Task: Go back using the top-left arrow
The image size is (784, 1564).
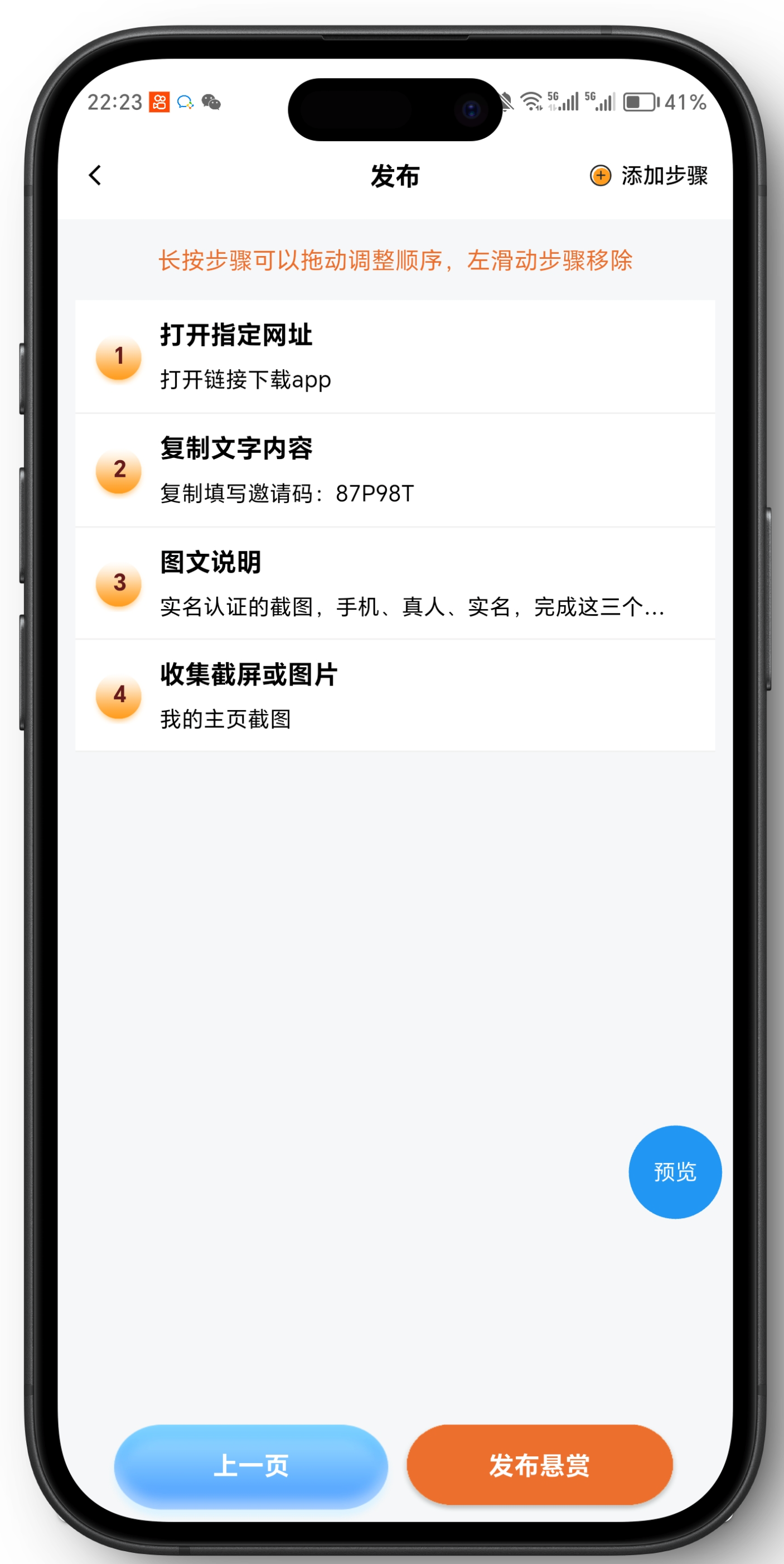Action: (x=95, y=176)
